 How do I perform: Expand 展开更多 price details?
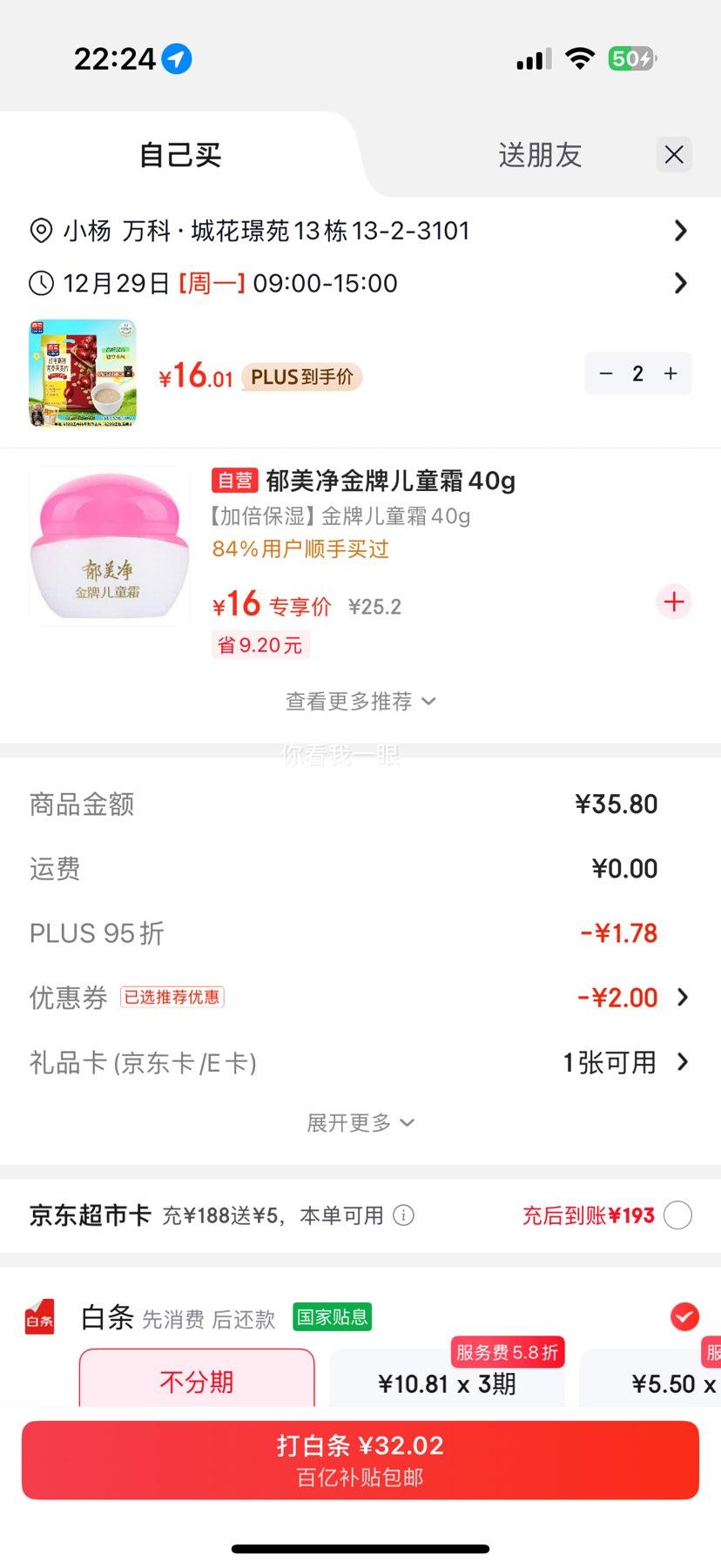click(x=360, y=1123)
